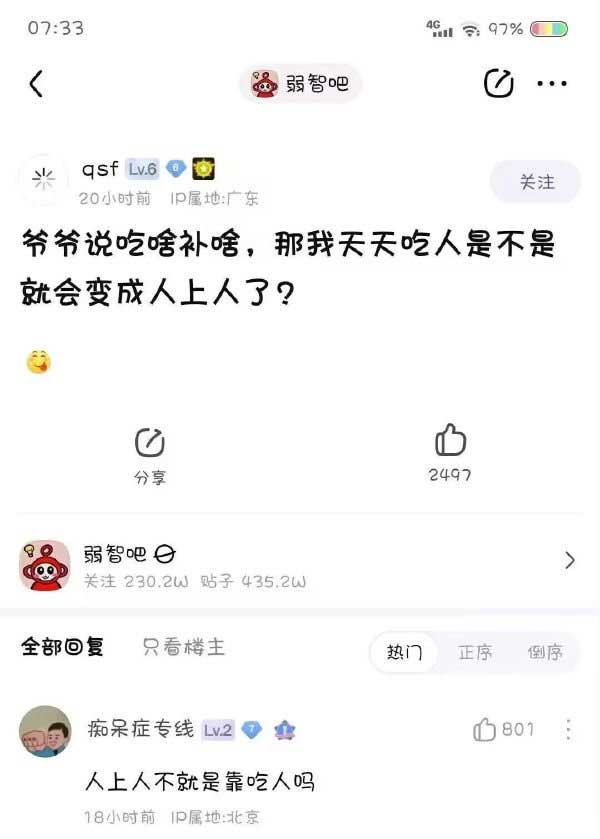The height and width of the screenshot is (839, 600).
Task: Like the post with 2497 likes
Action: click(450, 452)
